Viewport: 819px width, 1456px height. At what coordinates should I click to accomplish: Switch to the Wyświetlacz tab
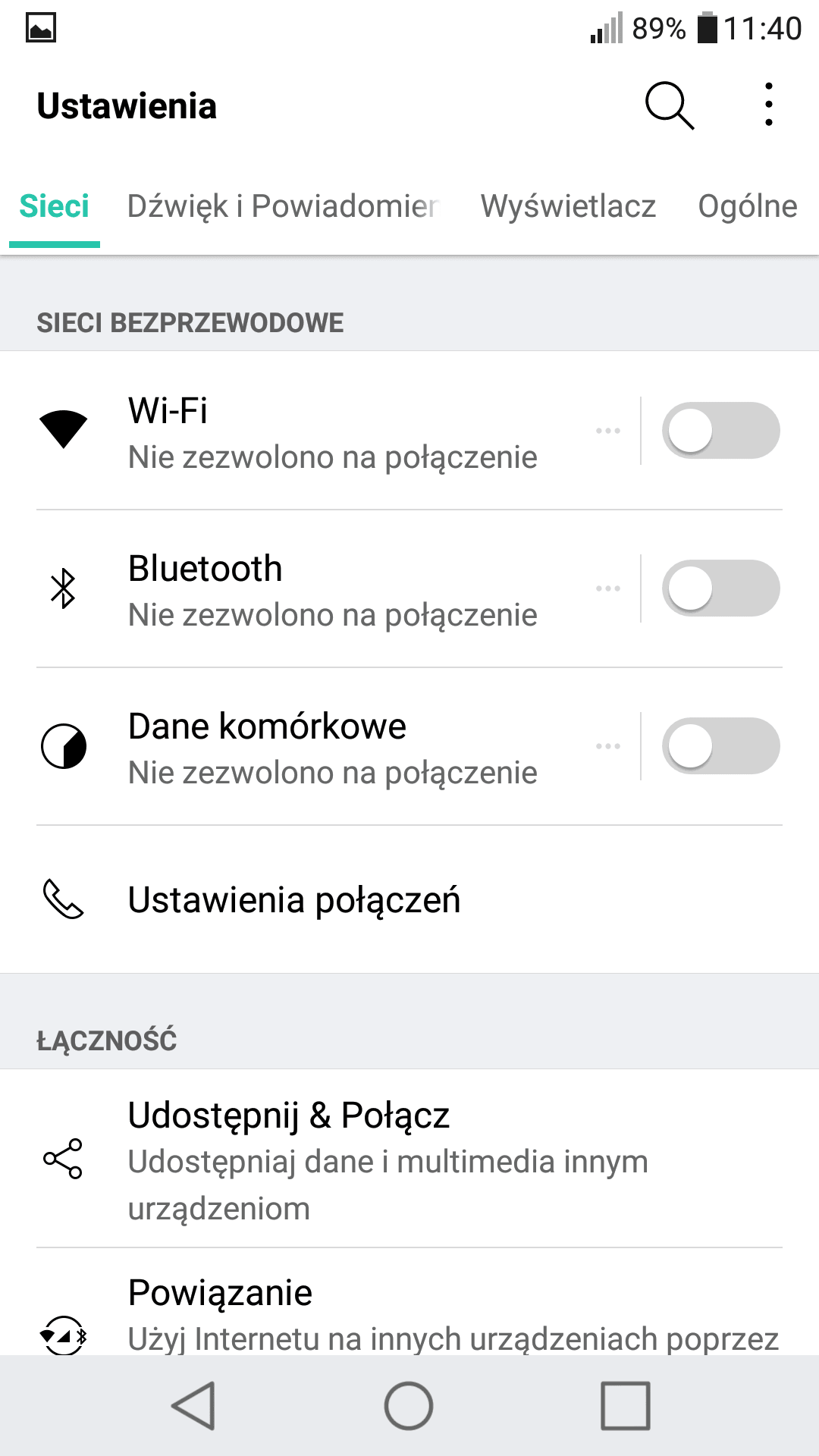tap(568, 206)
